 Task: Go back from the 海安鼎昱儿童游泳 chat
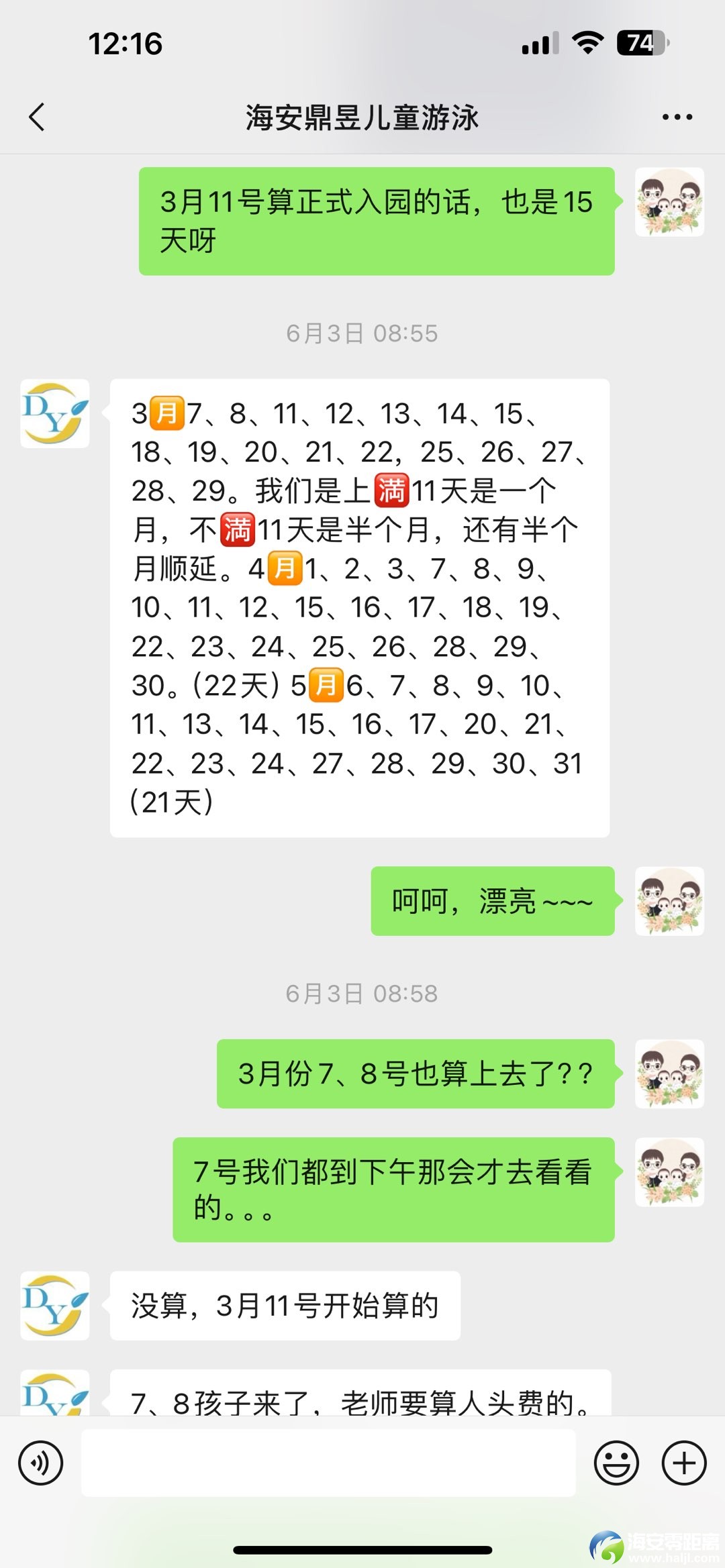tap(37, 117)
